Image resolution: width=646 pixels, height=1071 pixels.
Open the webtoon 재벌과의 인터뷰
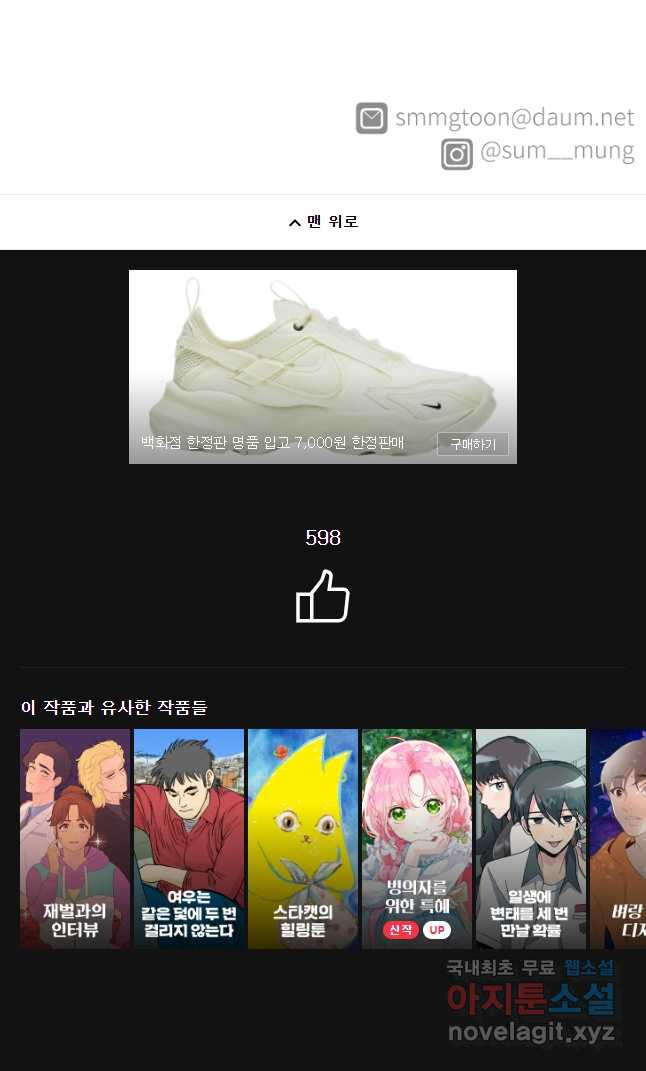tap(75, 838)
